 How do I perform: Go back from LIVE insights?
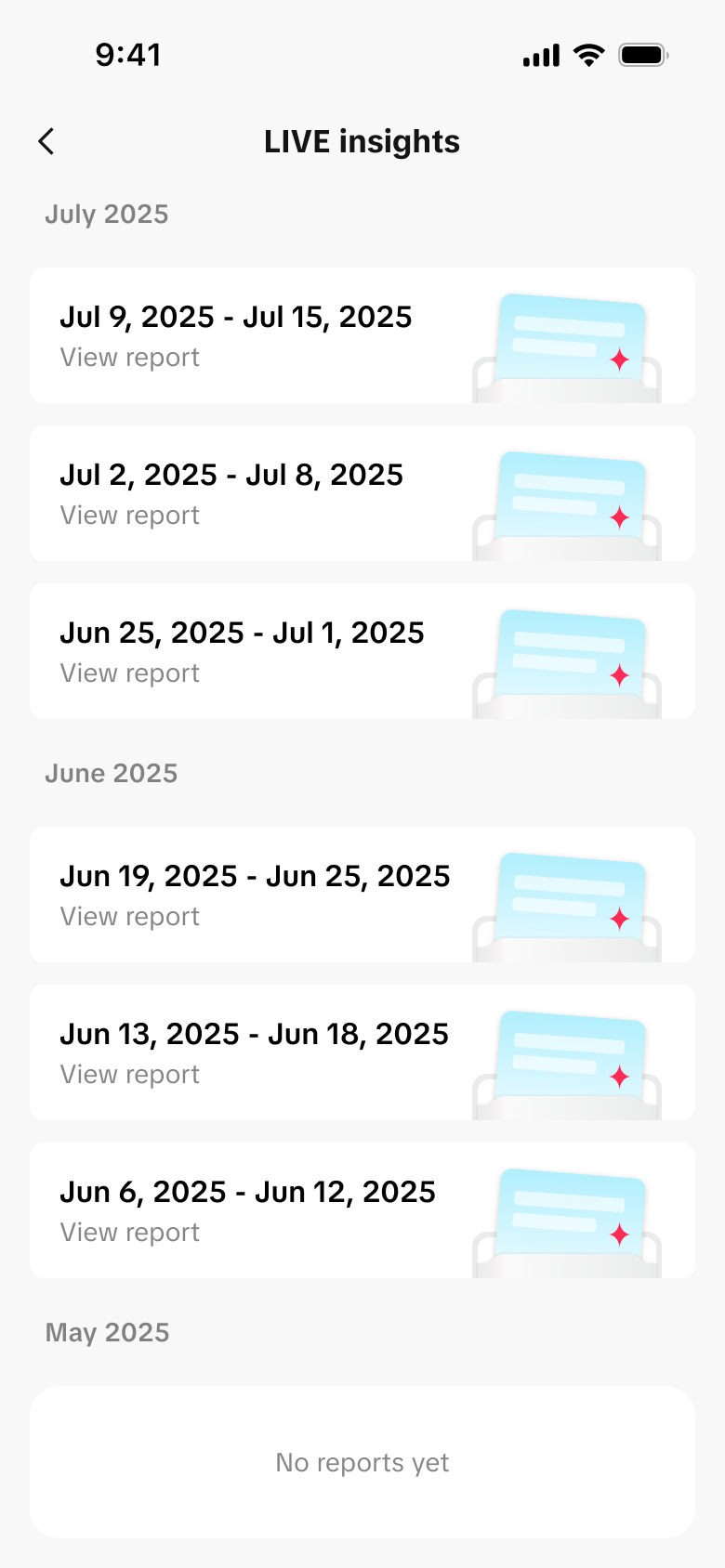46,141
